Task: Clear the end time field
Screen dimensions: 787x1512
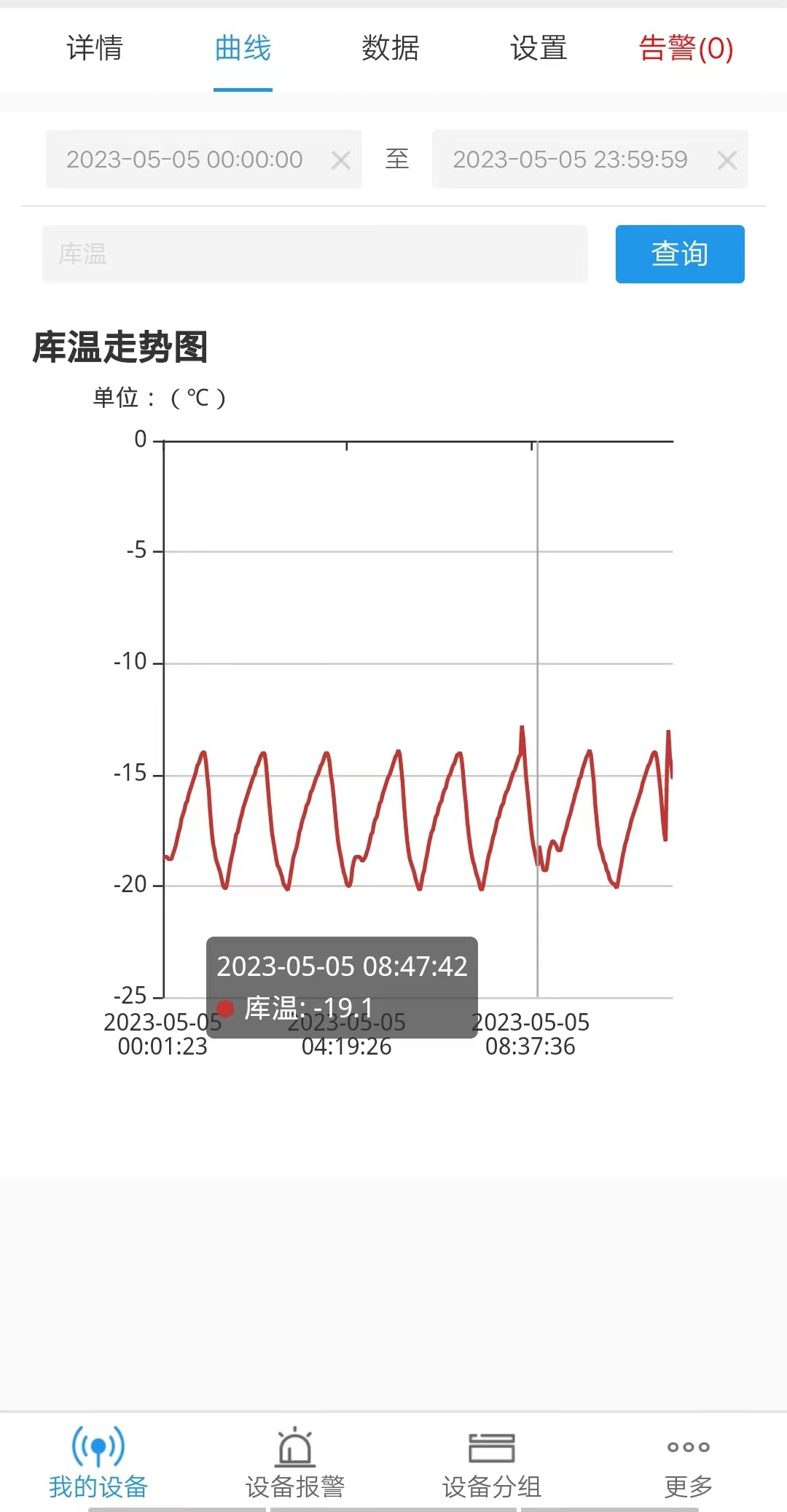Action: pos(727,160)
